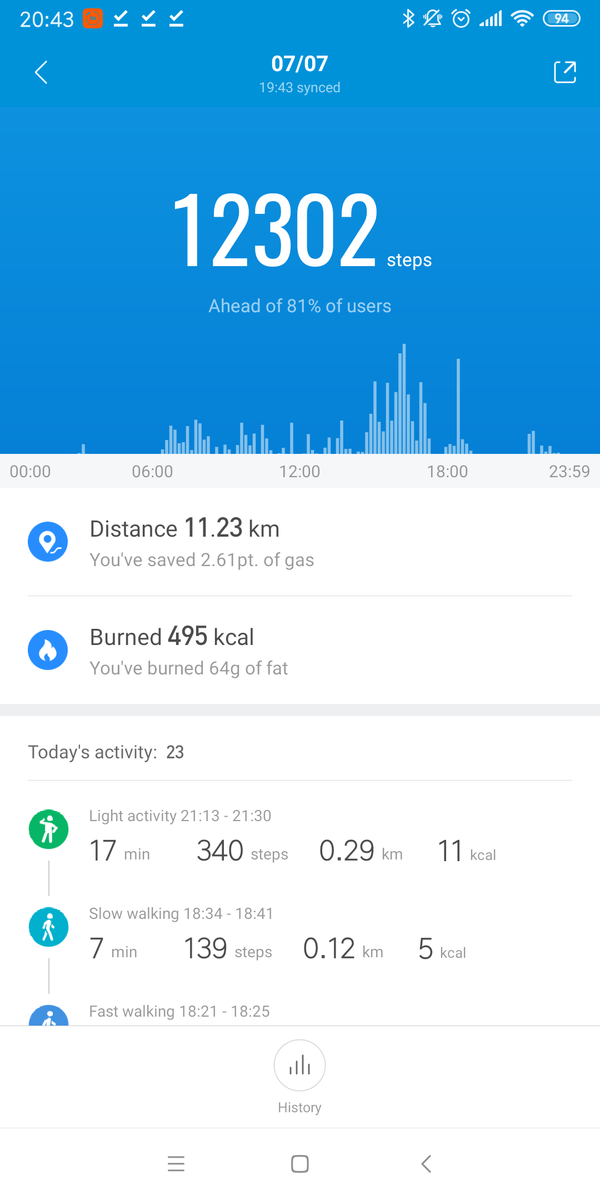Go back using the top arrow
The image size is (600, 1200).
tap(41, 72)
